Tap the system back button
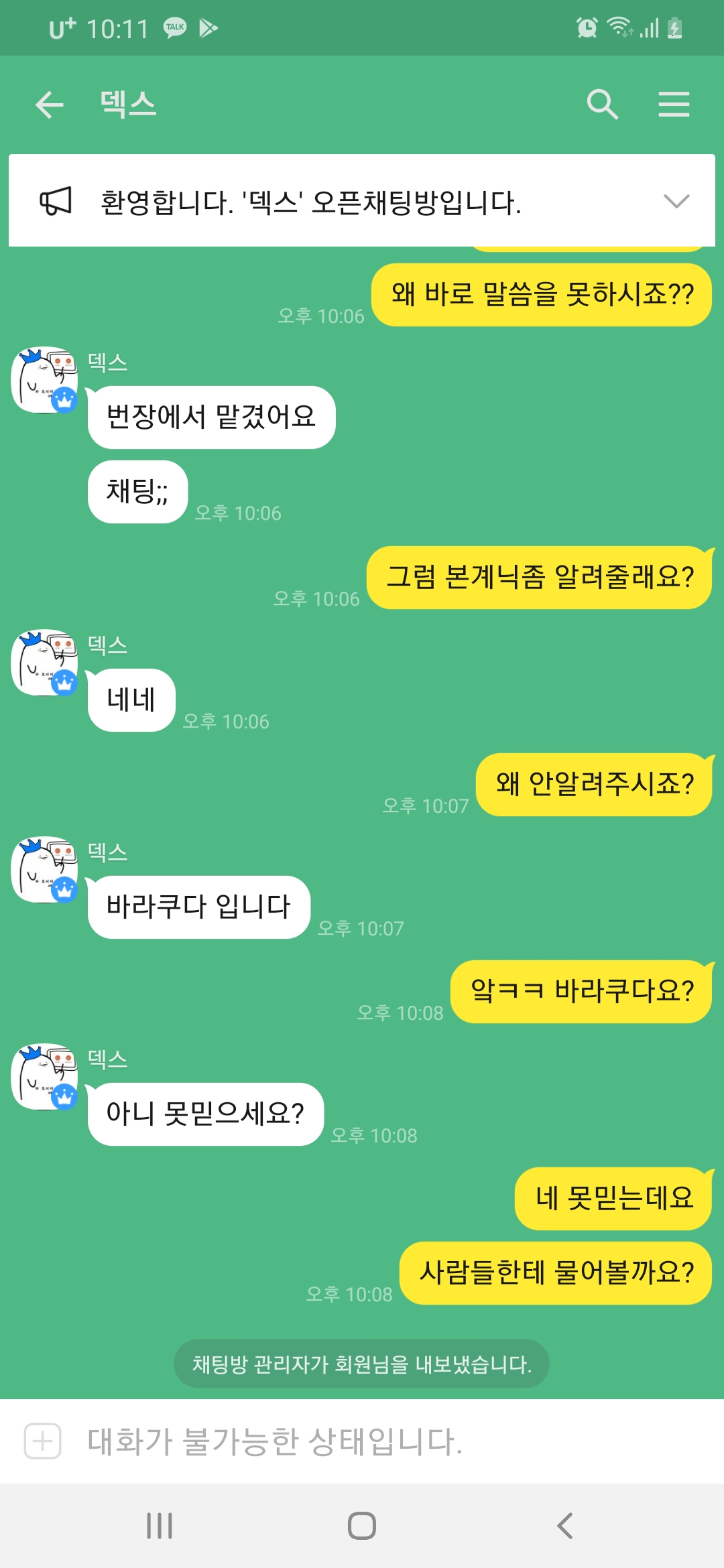 pyautogui.click(x=564, y=1526)
